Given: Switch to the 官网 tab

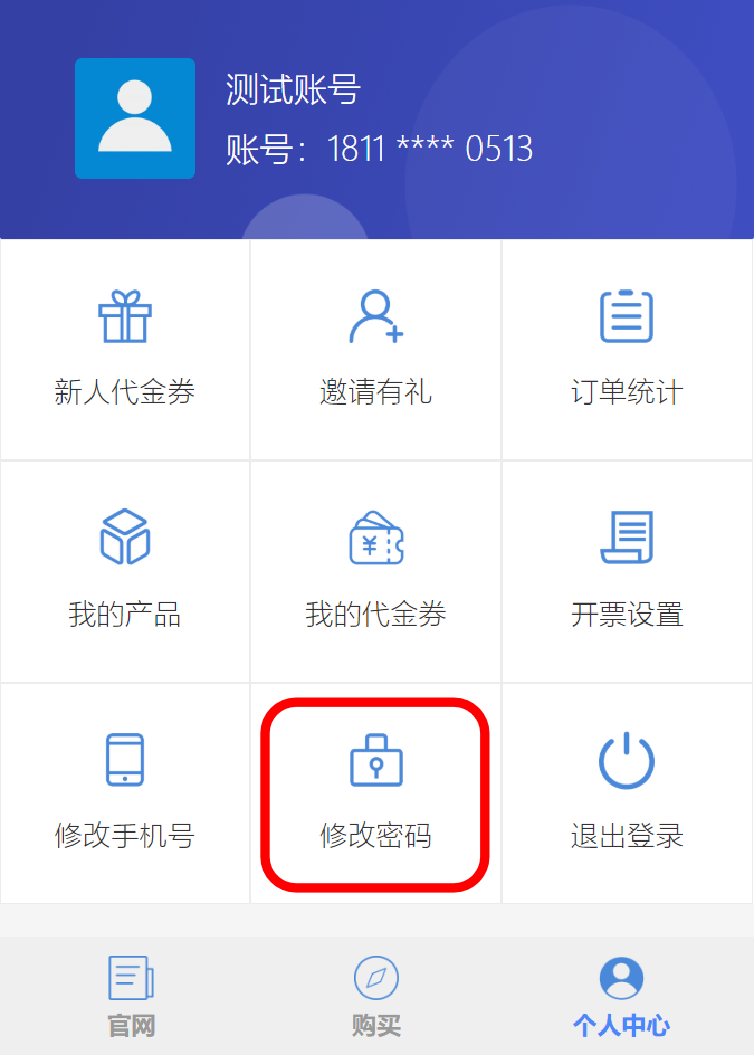Looking at the screenshot, I should click(131, 997).
